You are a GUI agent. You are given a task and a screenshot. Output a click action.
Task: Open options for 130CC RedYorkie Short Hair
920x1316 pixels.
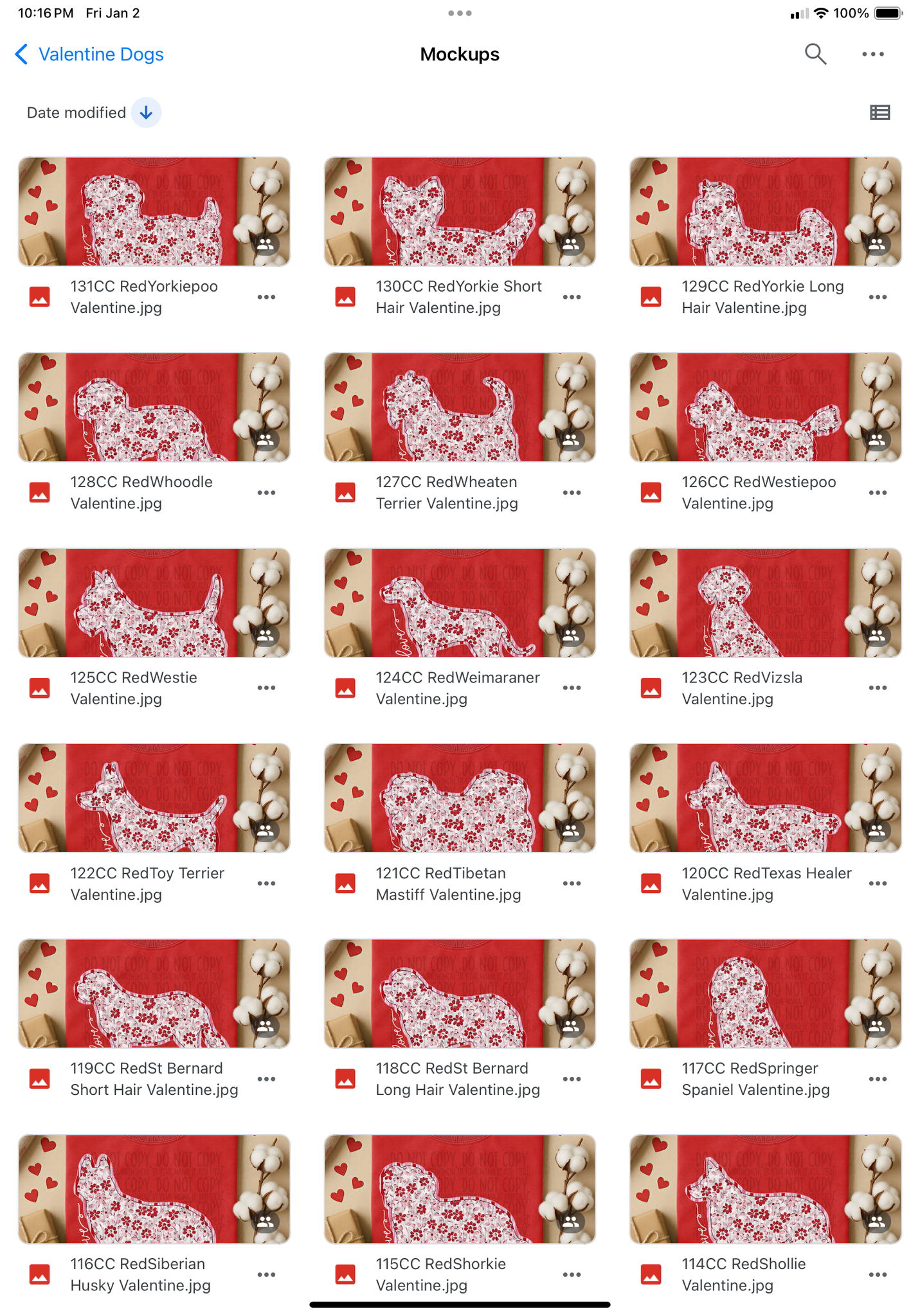click(572, 297)
